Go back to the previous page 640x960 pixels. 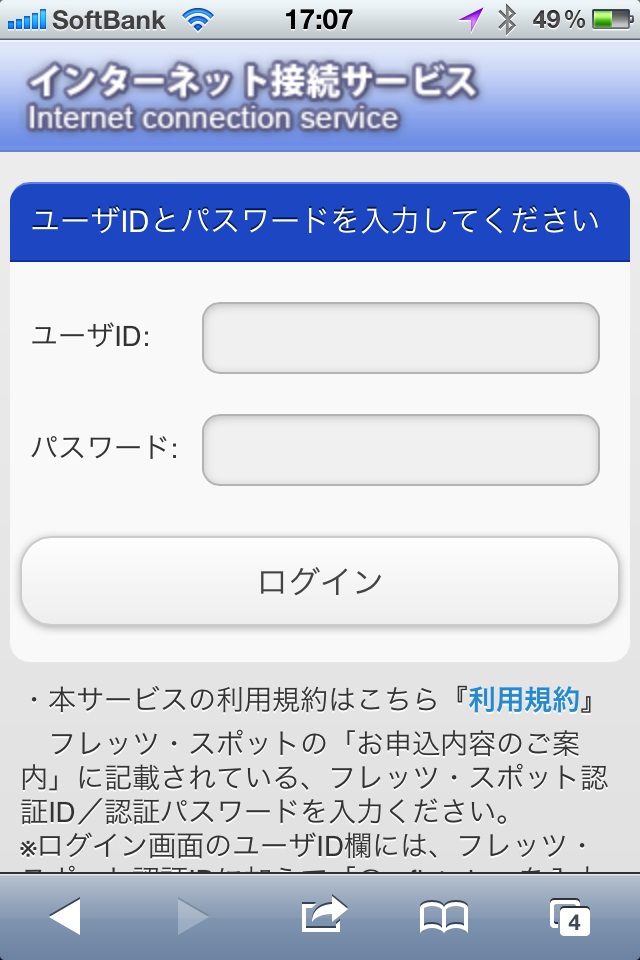(x=65, y=916)
